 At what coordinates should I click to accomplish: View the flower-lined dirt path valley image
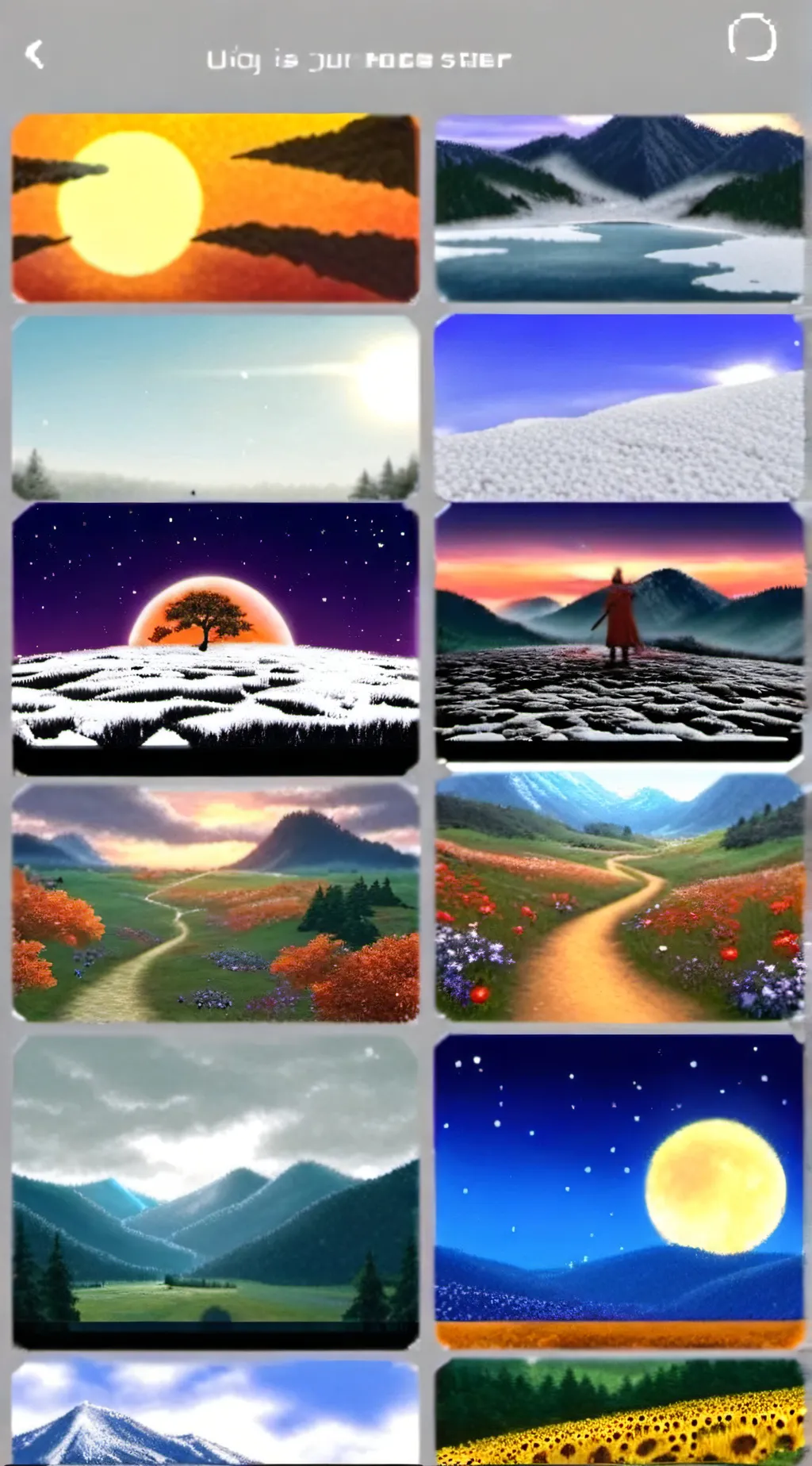point(619,896)
